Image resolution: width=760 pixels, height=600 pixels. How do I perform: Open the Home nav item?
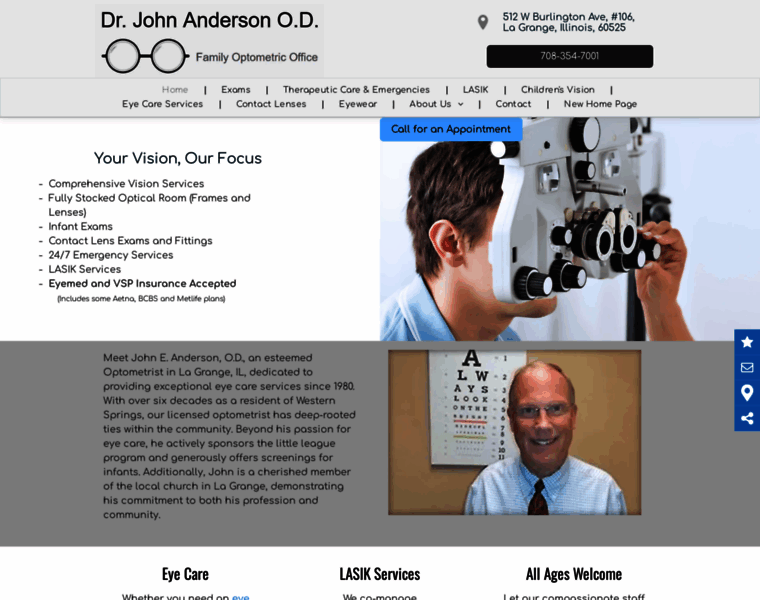pyautogui.click(x=175, y=90)
